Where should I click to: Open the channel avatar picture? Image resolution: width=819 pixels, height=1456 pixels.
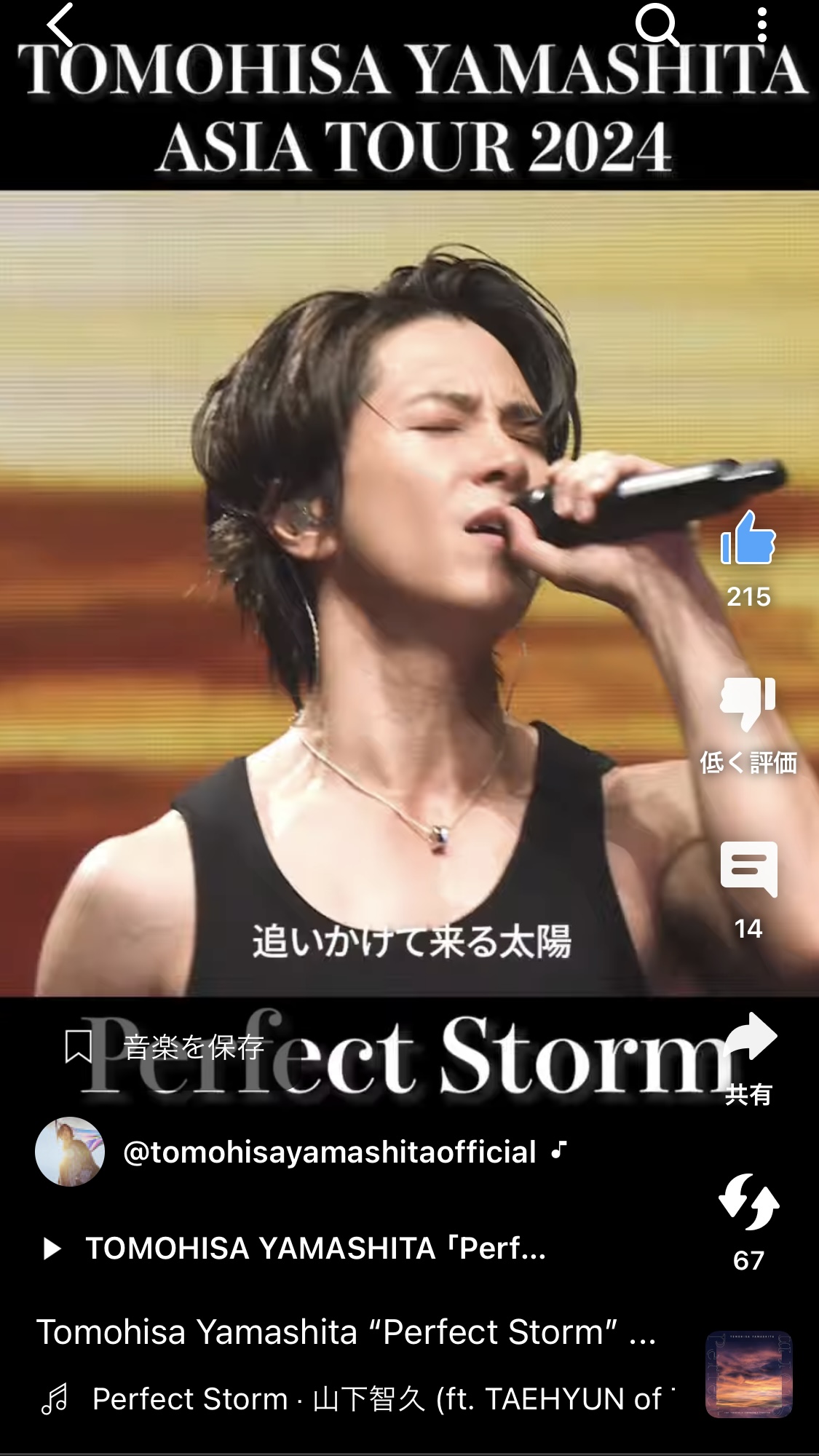(x=70, y=1152)
